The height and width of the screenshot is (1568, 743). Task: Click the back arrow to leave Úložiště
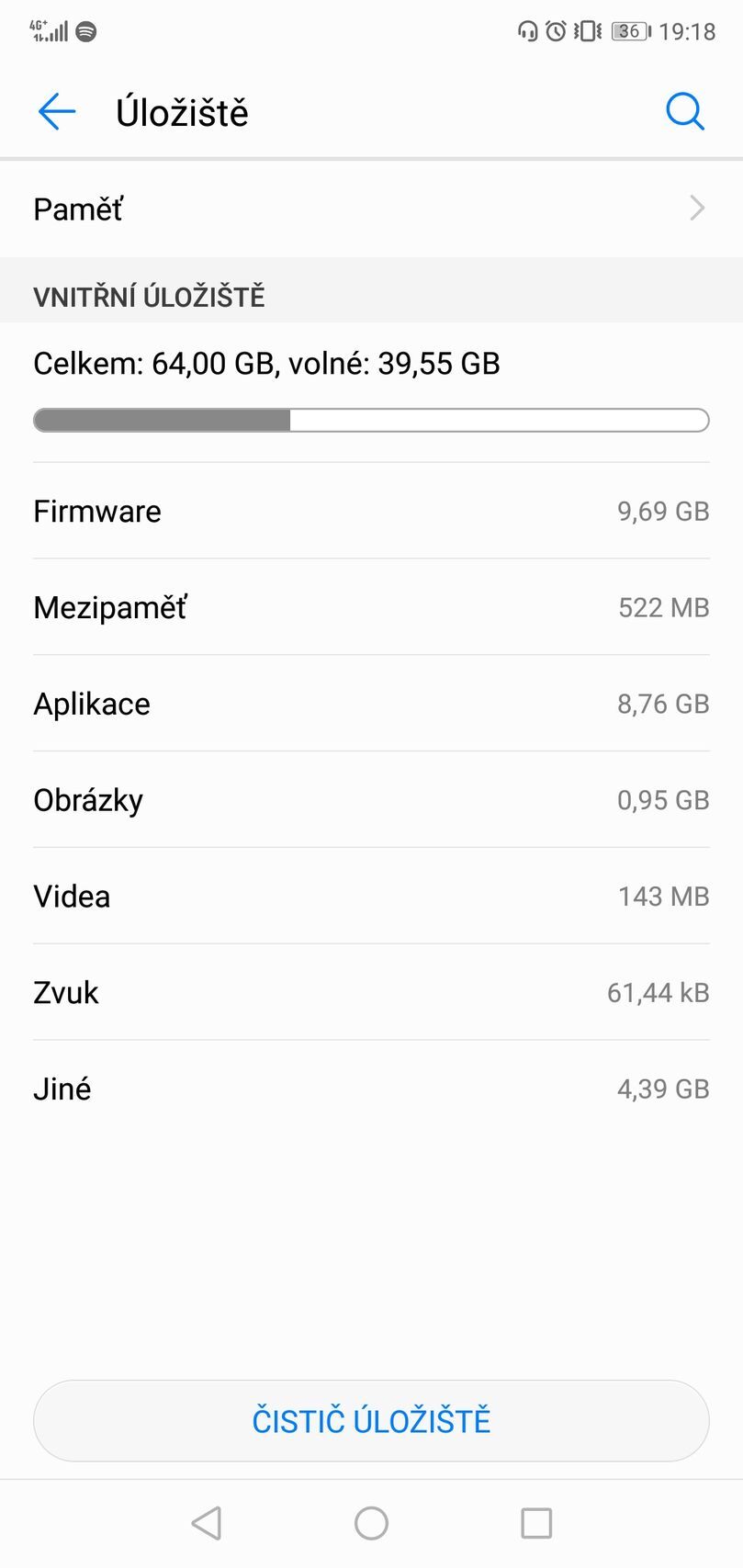[57, 111]
